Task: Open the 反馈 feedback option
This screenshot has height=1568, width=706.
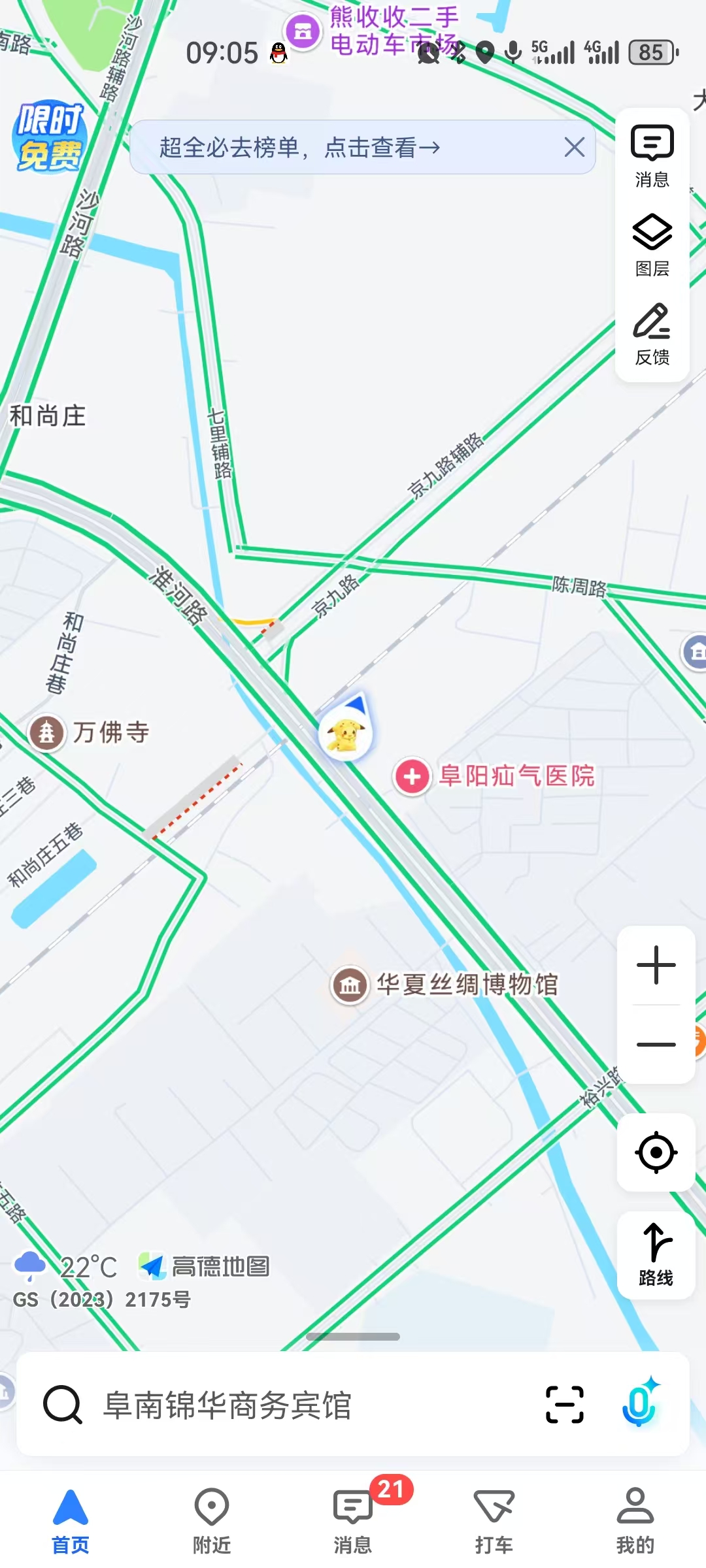Action: [x=652, y=335]
